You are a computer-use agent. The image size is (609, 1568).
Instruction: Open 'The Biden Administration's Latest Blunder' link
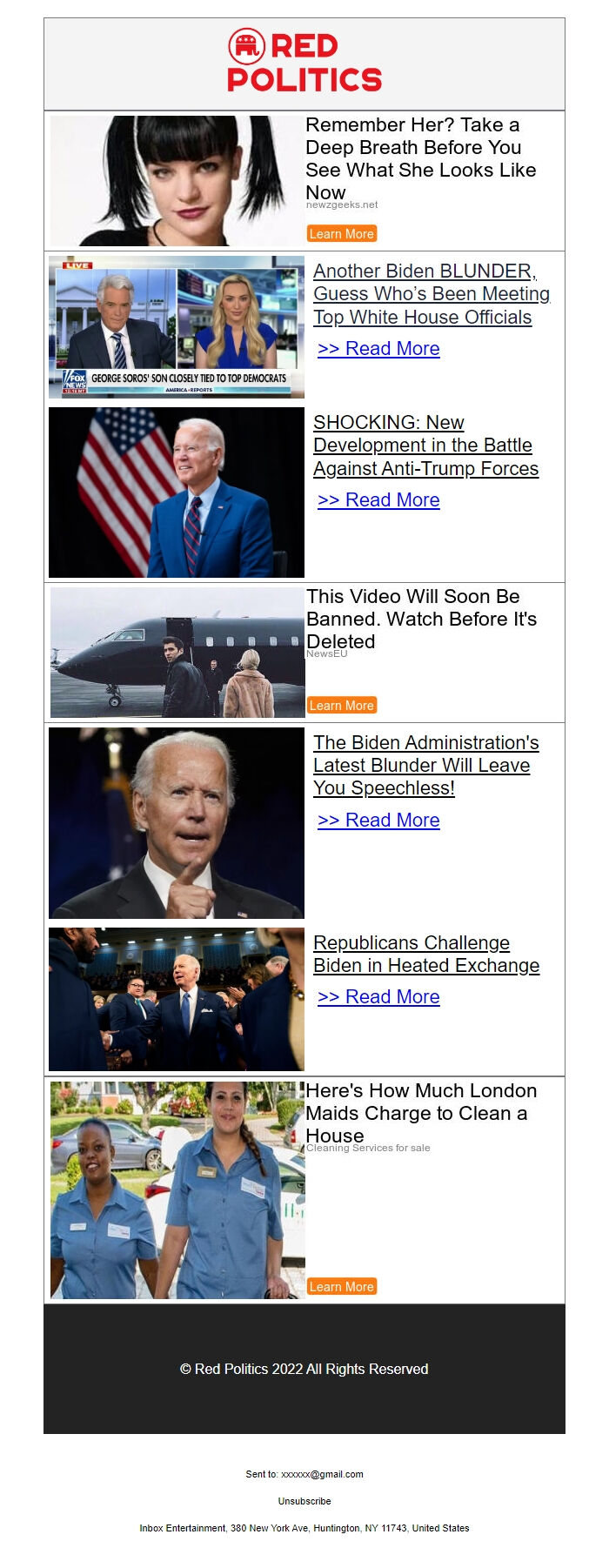tap(425, 766)
